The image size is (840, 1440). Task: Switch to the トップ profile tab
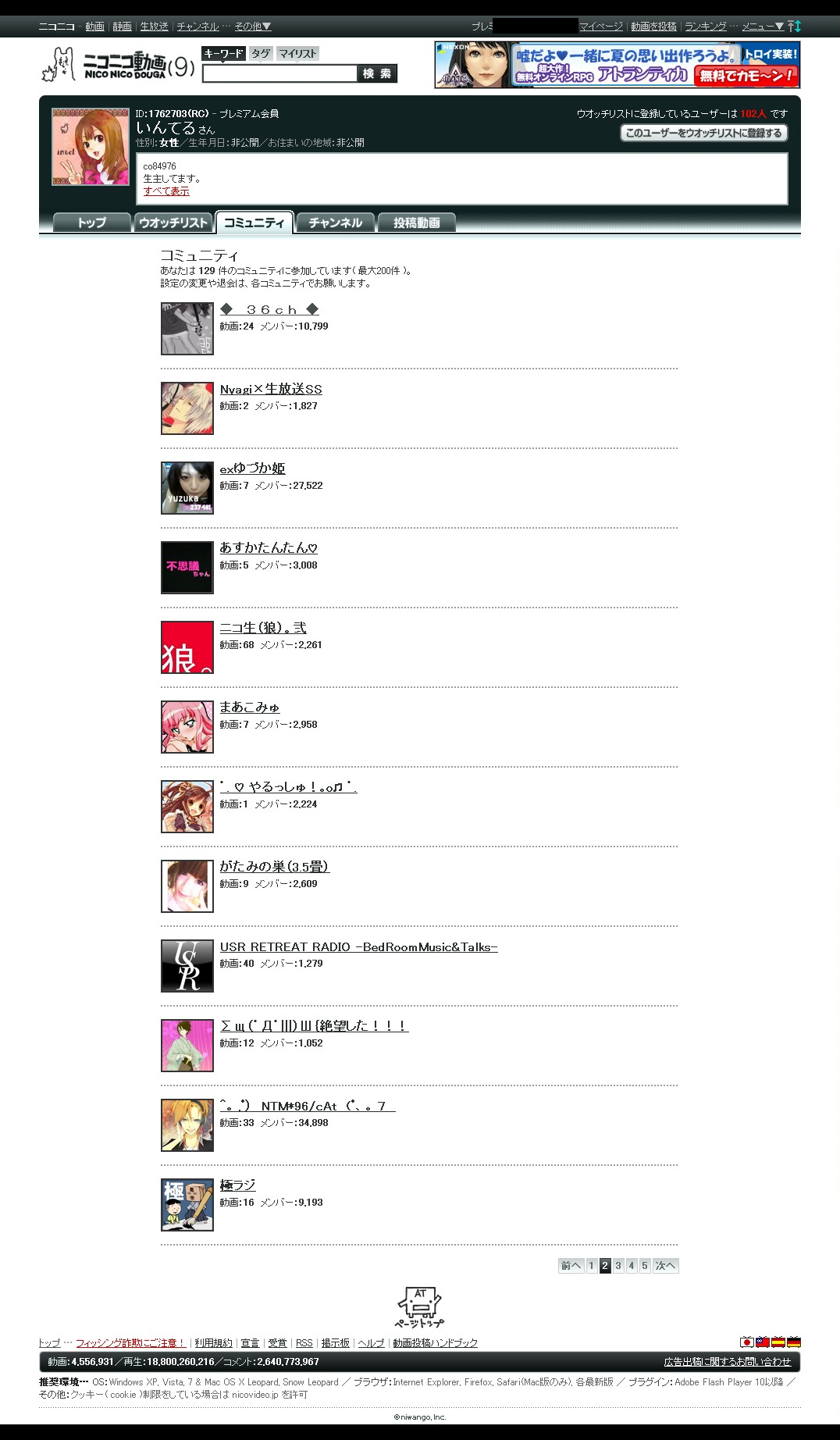[91, 223]
